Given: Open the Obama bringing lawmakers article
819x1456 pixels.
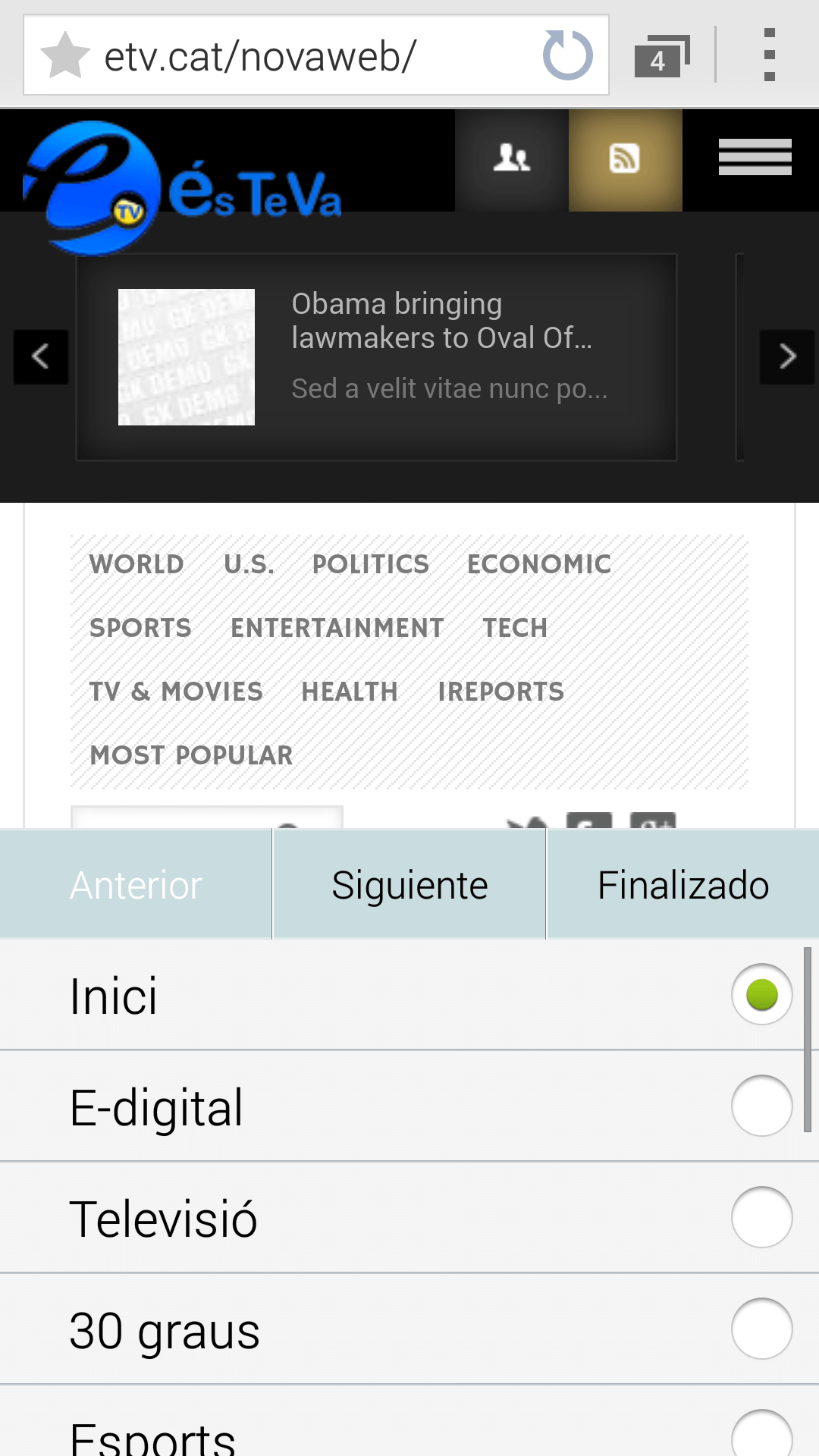Looking at the screenshot, I should click(x=442, y=321).
